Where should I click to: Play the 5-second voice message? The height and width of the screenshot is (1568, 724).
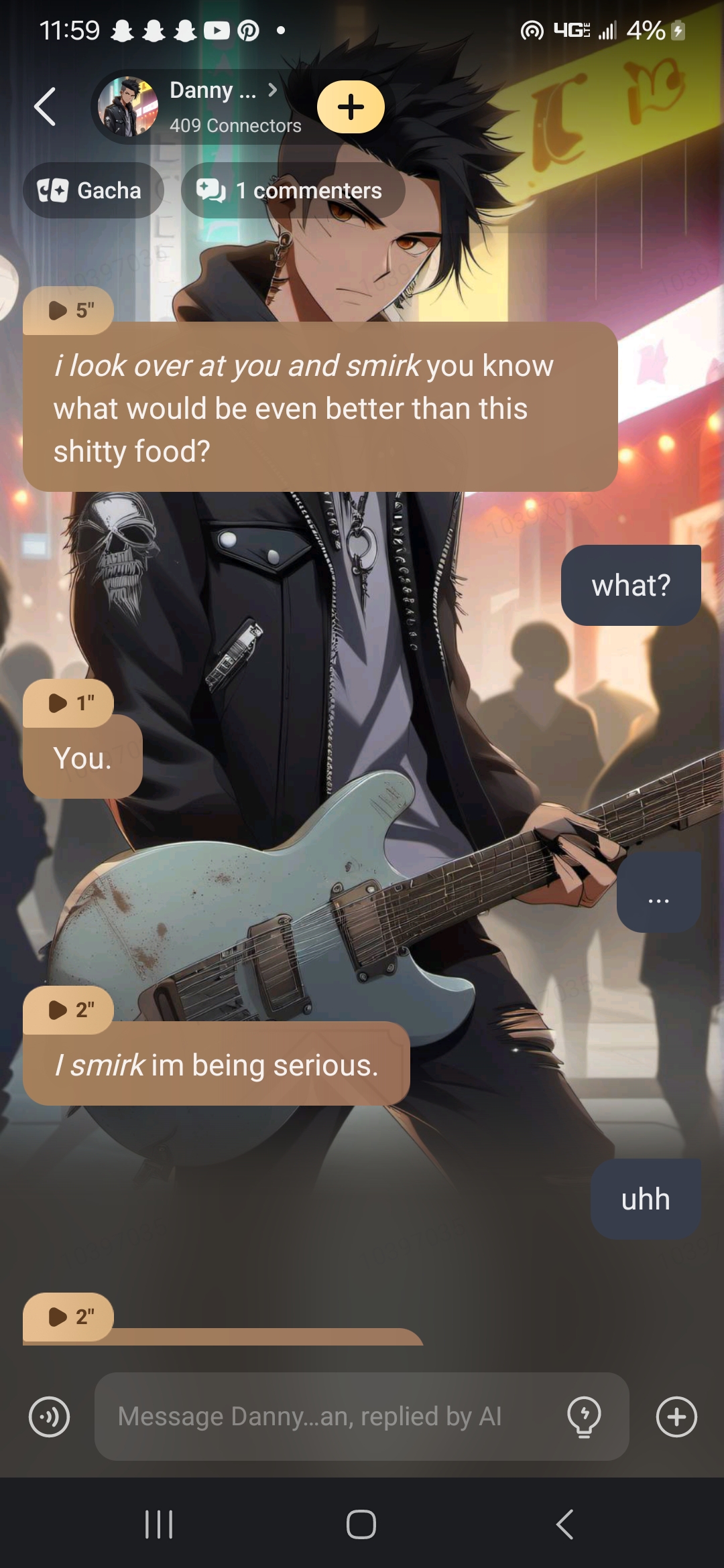pyautogui.click(x=68, y=310)
